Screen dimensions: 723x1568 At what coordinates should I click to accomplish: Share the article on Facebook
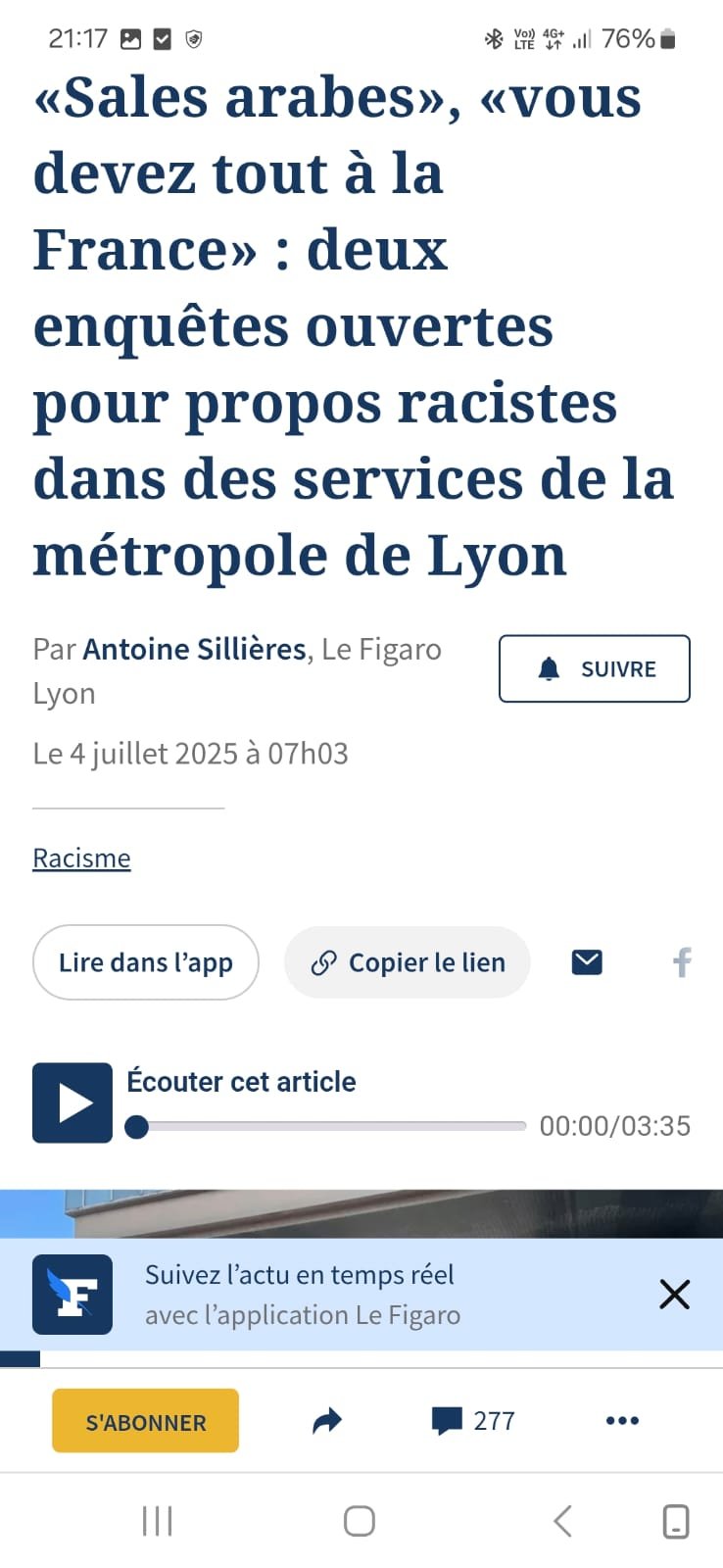(x=682, y=962)
